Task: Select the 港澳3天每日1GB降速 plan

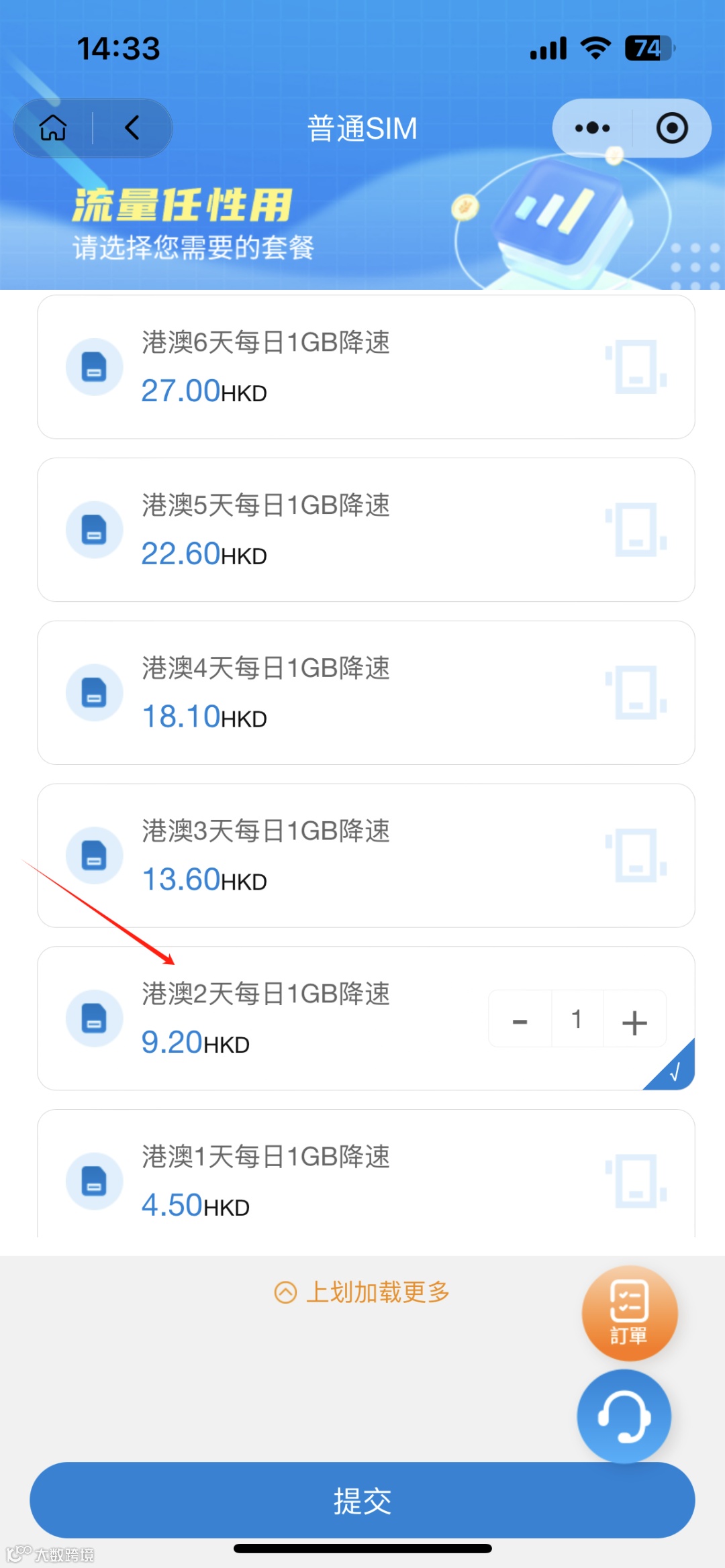Action: [x=366, y=855]
